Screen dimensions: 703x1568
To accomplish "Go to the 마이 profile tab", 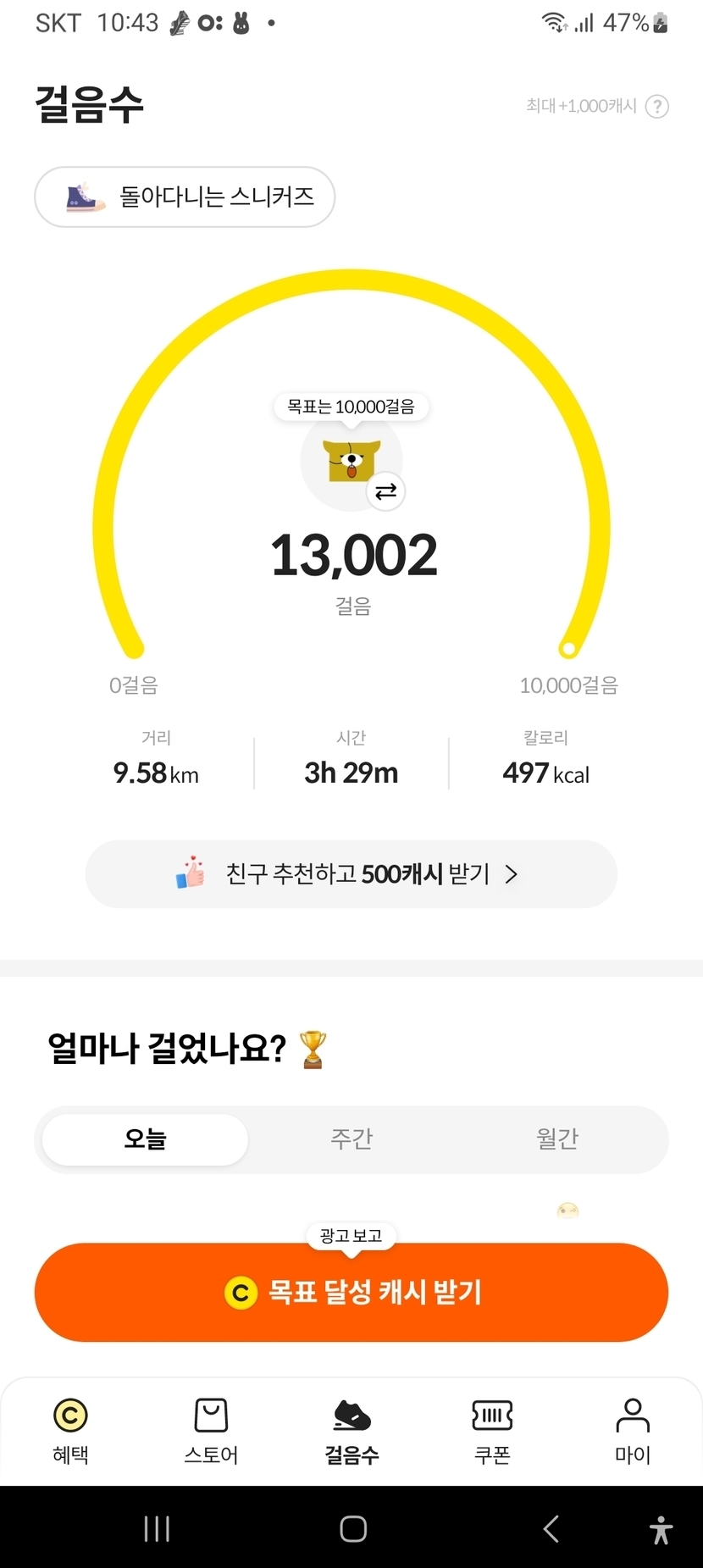I will 633,1431.
